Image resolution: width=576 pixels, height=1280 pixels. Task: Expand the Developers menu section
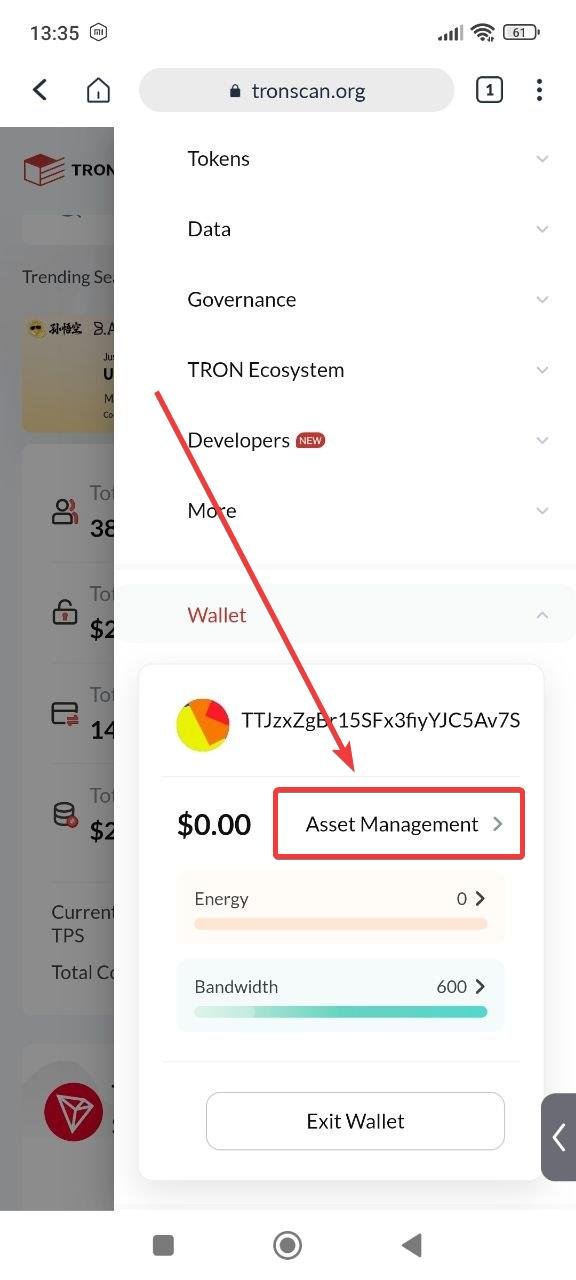(345, 440)
